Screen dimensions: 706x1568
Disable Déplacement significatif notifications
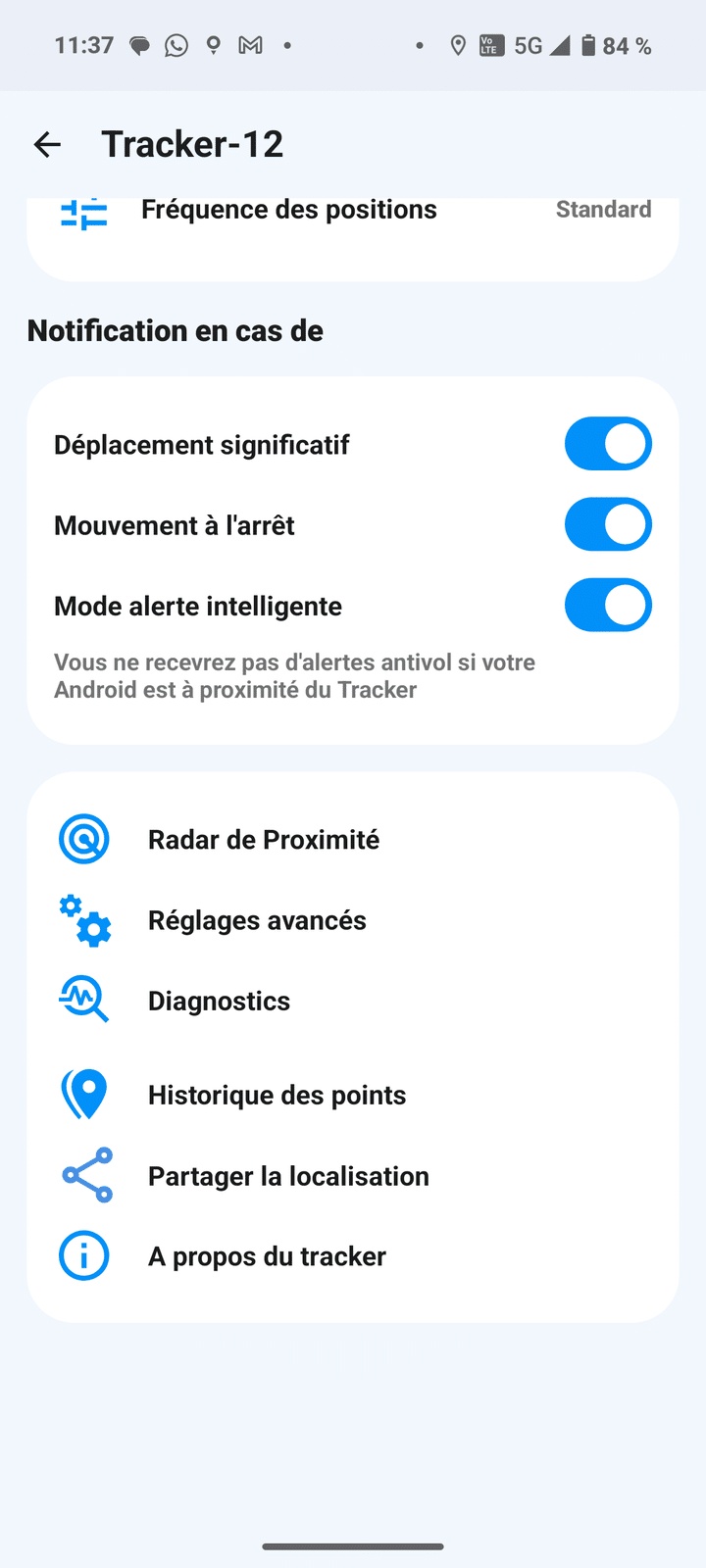[607, 444]
